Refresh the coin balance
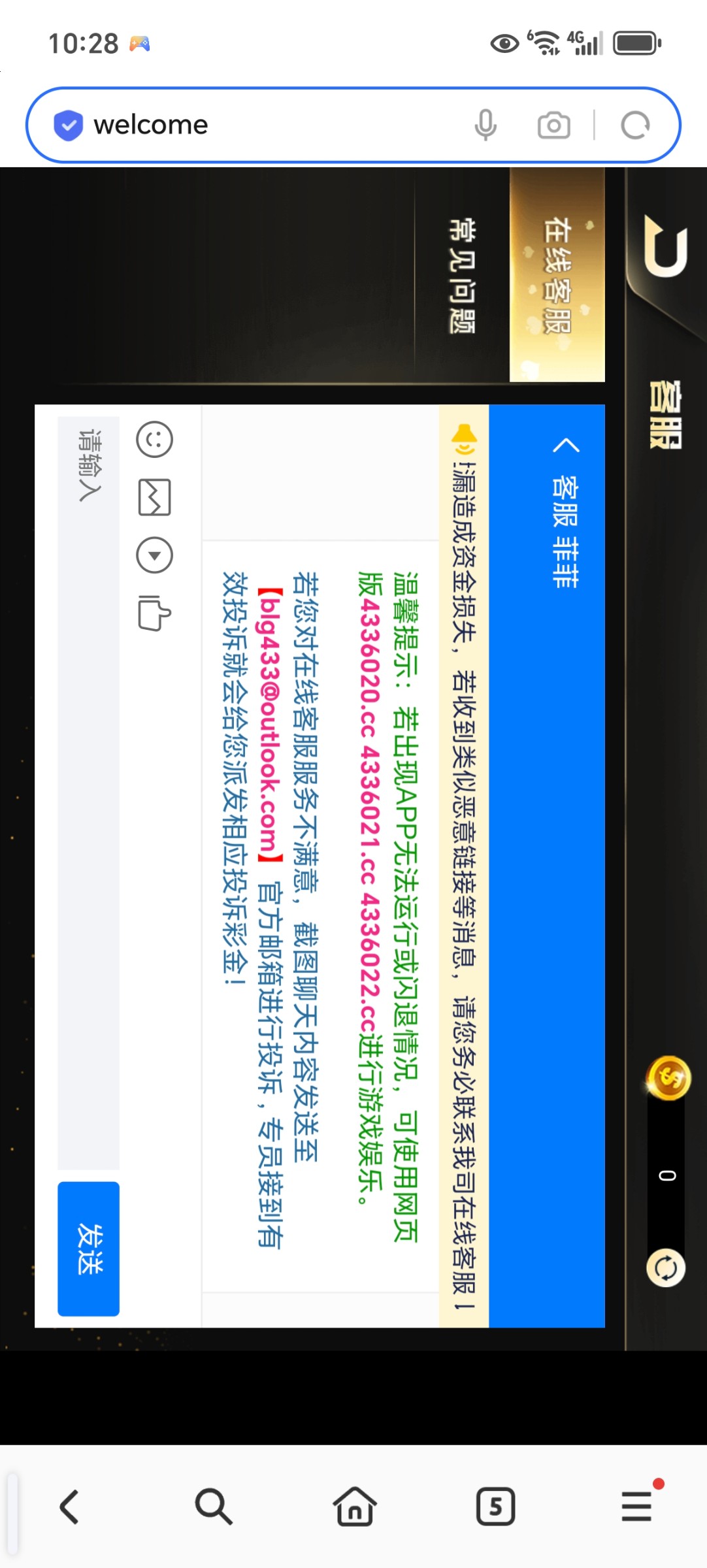Image resolution: width=707 pixels, height=1568 pixels. [666, 1268]
